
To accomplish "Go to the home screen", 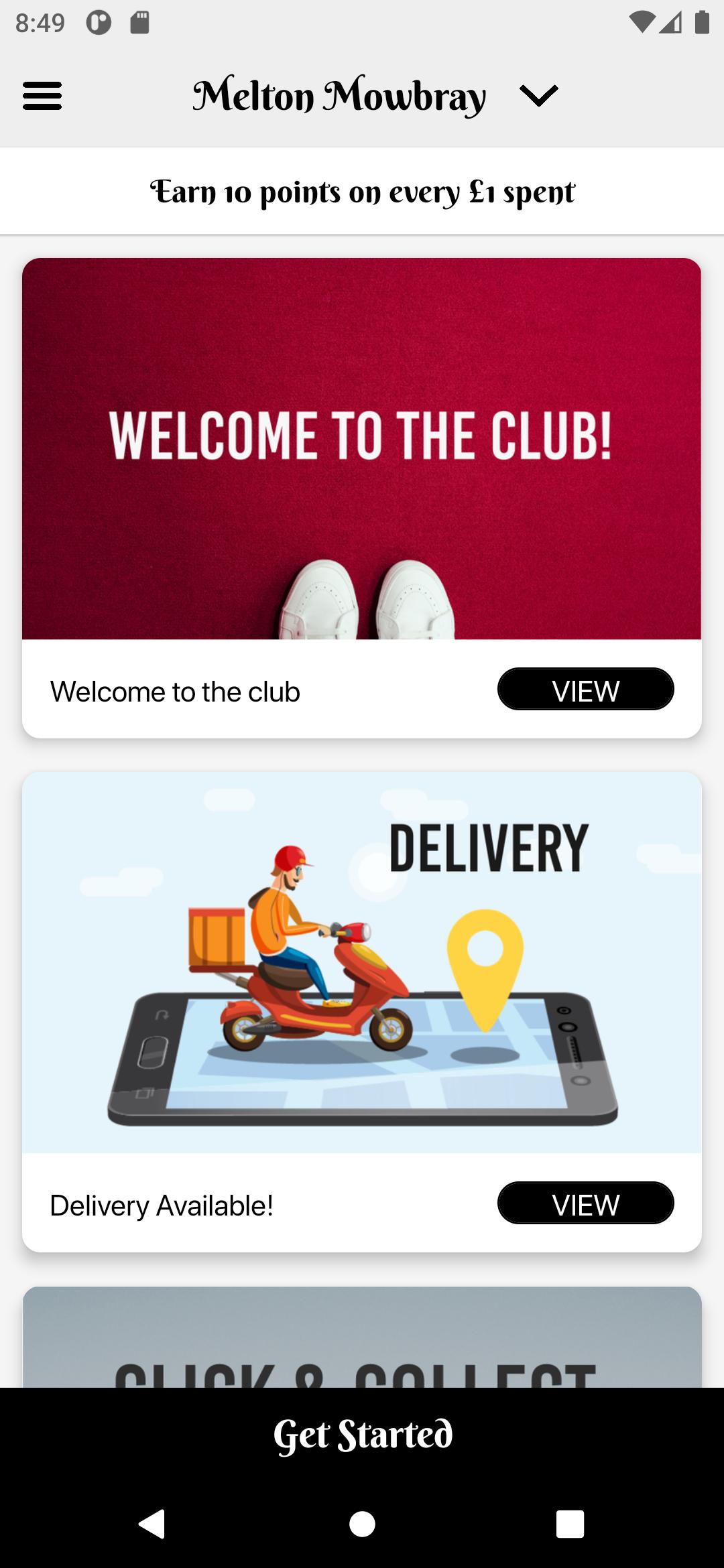I will pos(362,1524).
